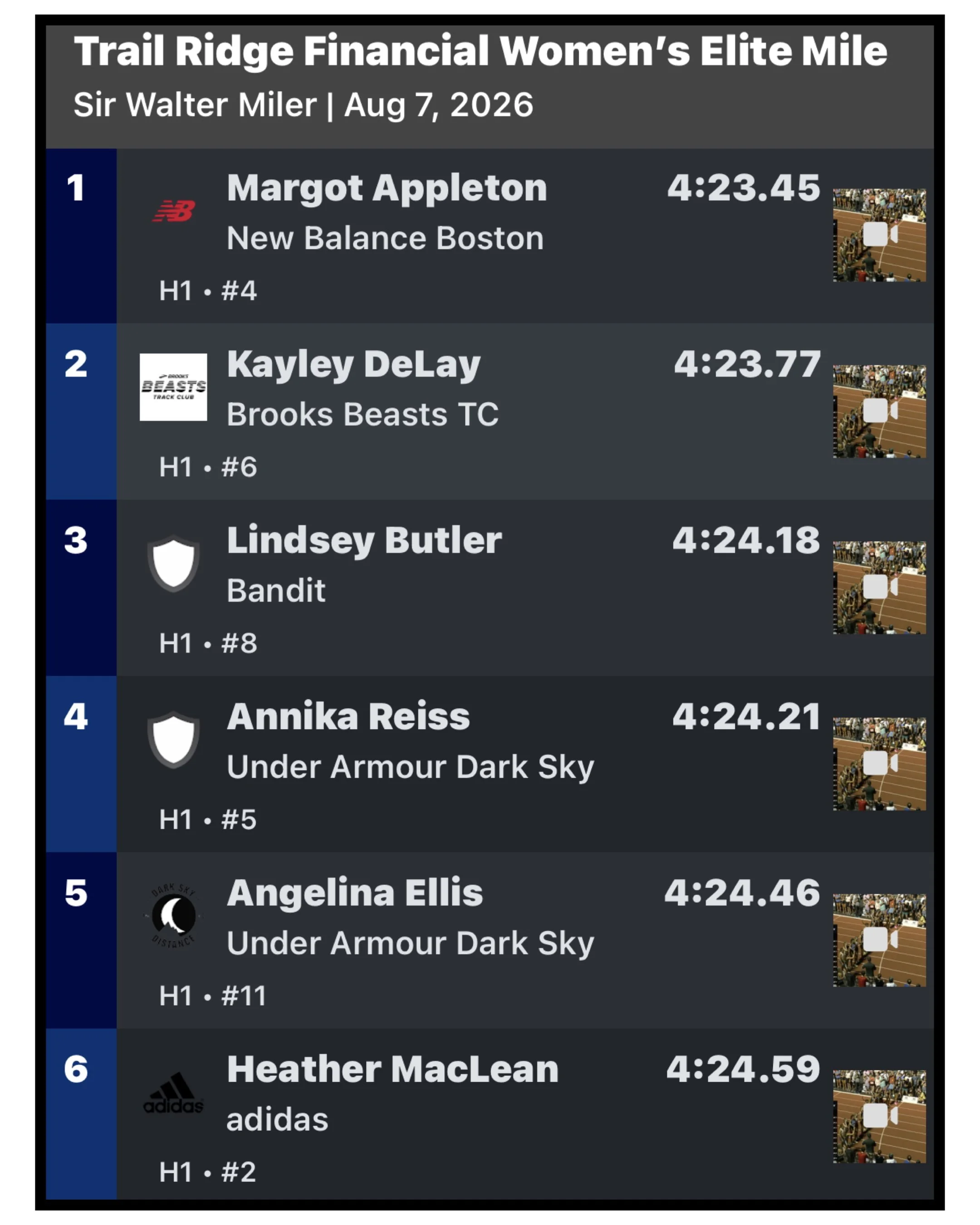Play Angelina Ellis's race video
This screenshot has width=980, height=1225.
(x=879, y=939)
